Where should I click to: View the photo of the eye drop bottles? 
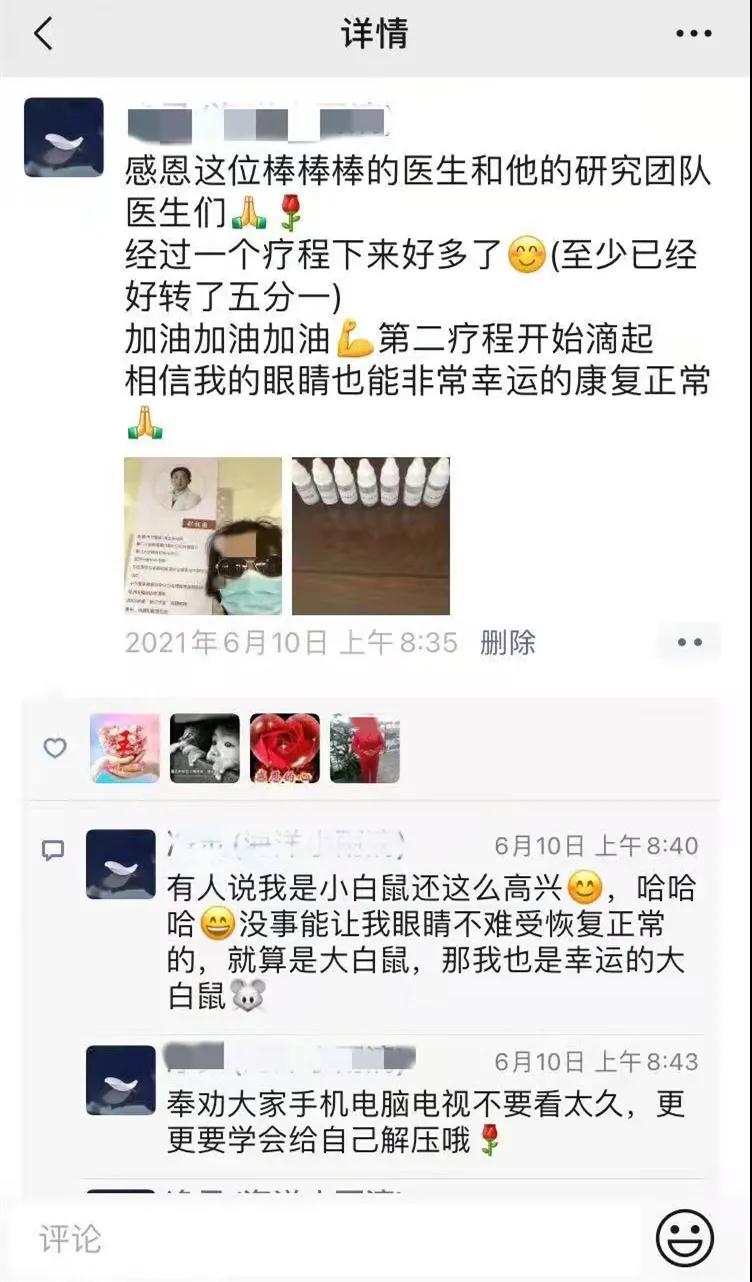(370, 536)
